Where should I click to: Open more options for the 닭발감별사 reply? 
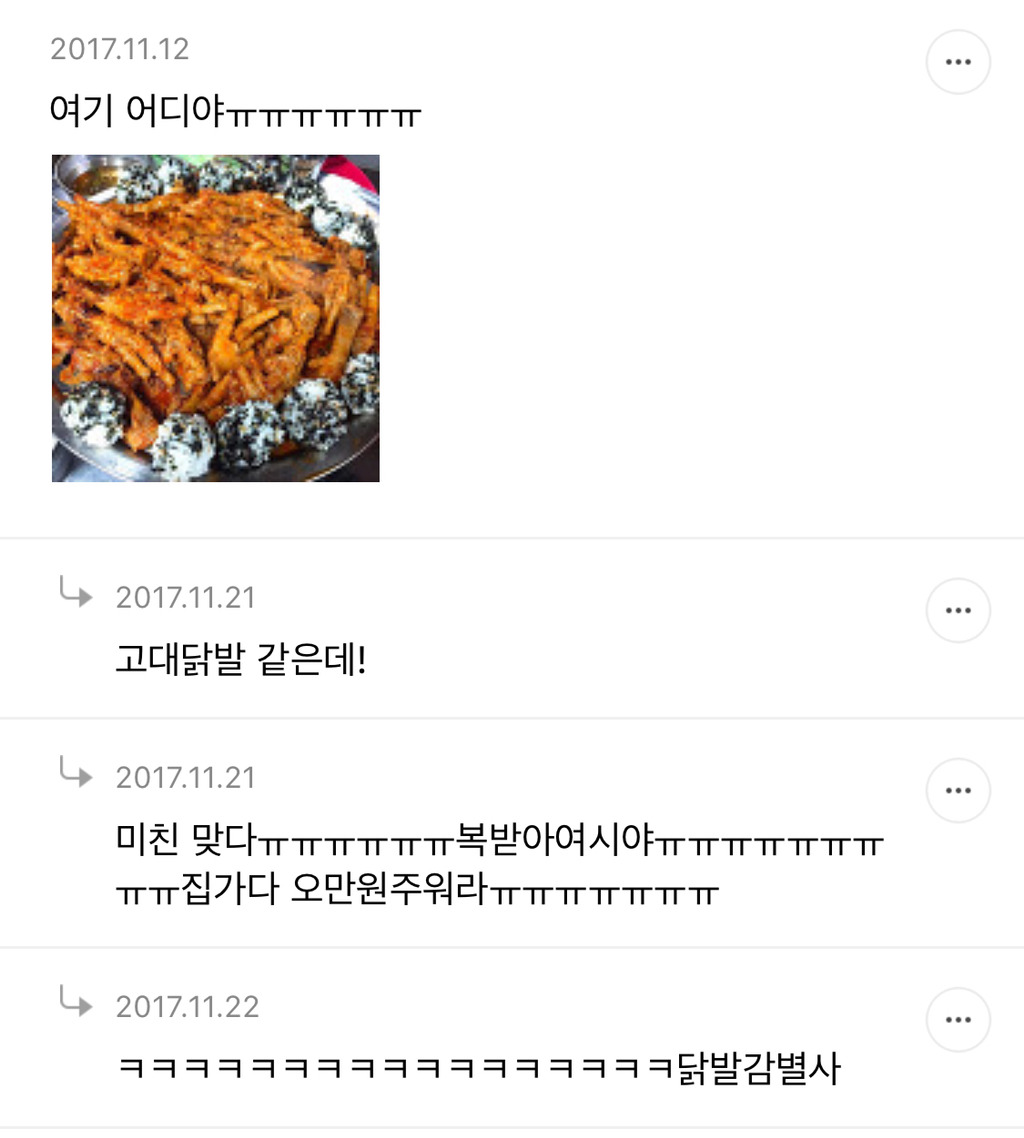(x=957, y=1020)
